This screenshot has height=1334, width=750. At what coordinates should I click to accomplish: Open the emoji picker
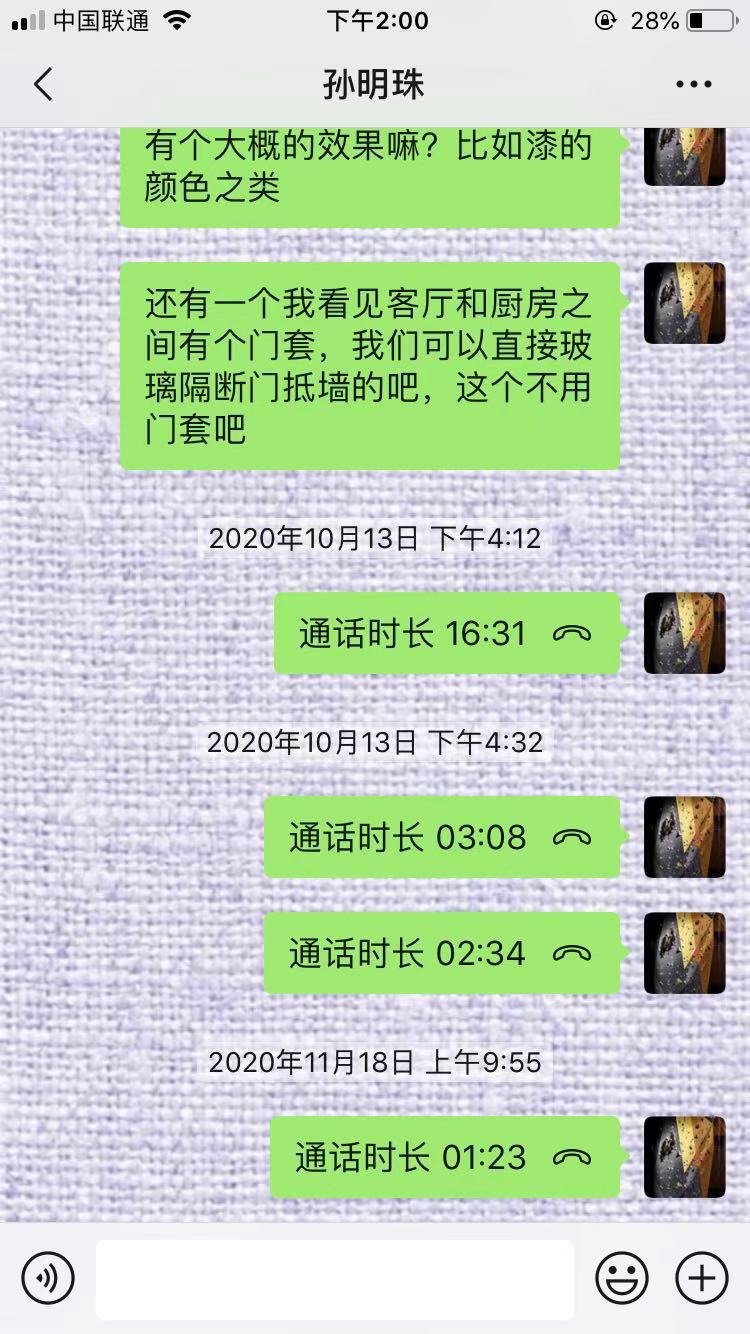(622, 1278)
